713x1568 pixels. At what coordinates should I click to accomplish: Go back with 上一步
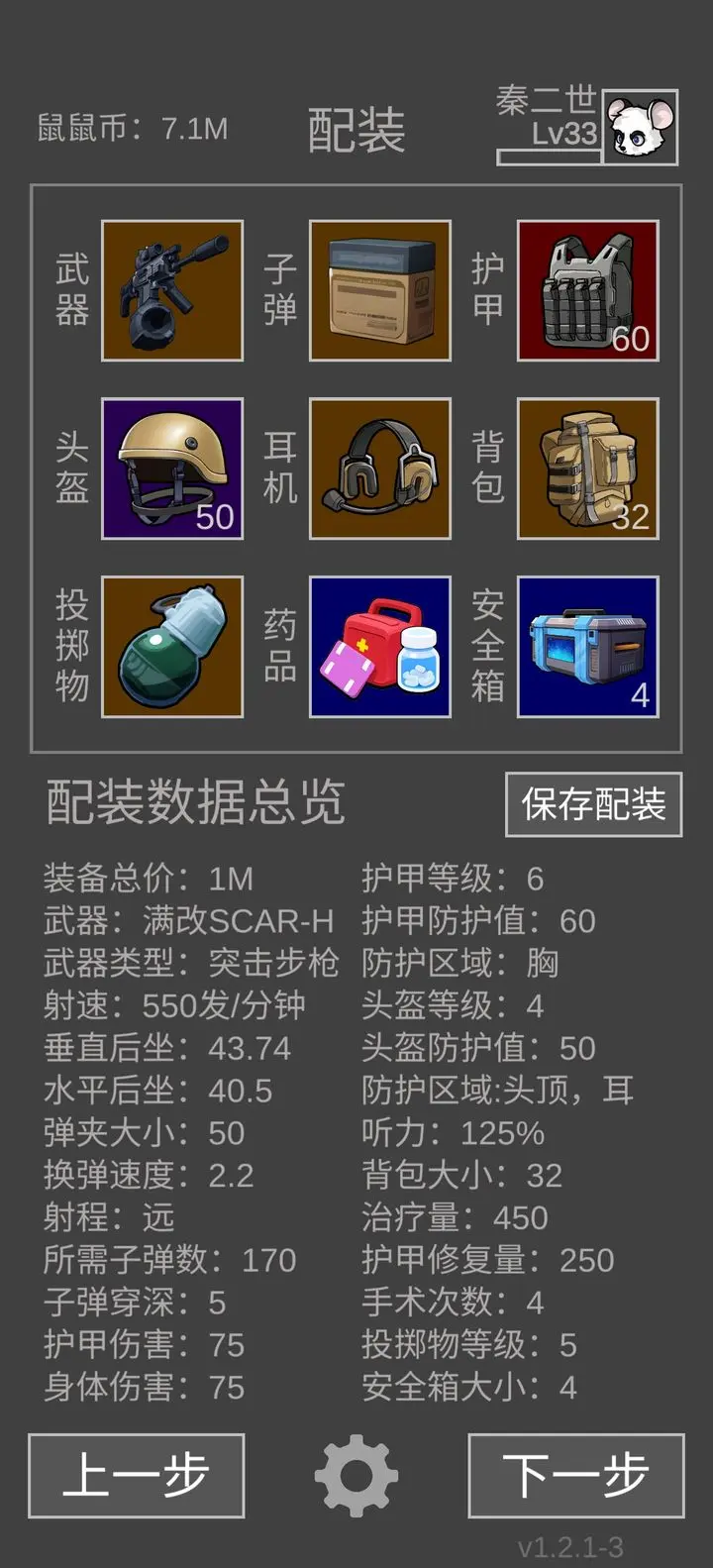coord(137,1476)
